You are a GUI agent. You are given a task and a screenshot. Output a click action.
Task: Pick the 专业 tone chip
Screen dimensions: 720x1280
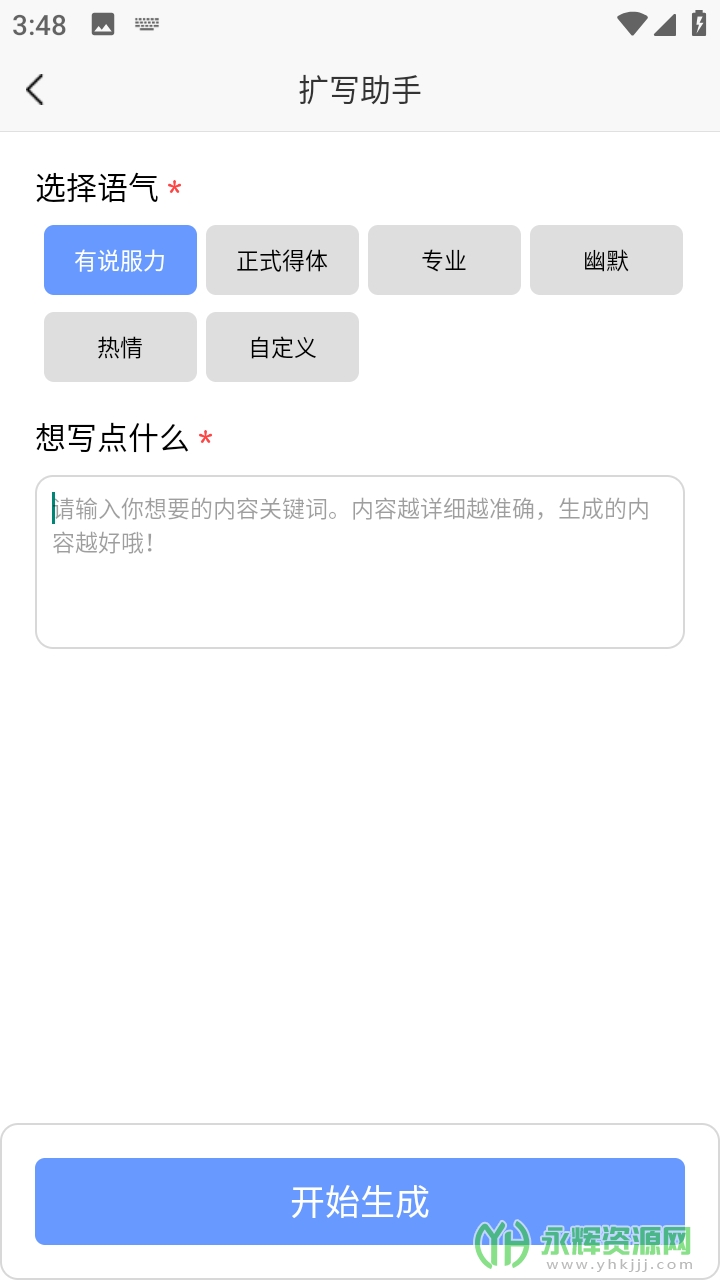[x=444, y=260]
